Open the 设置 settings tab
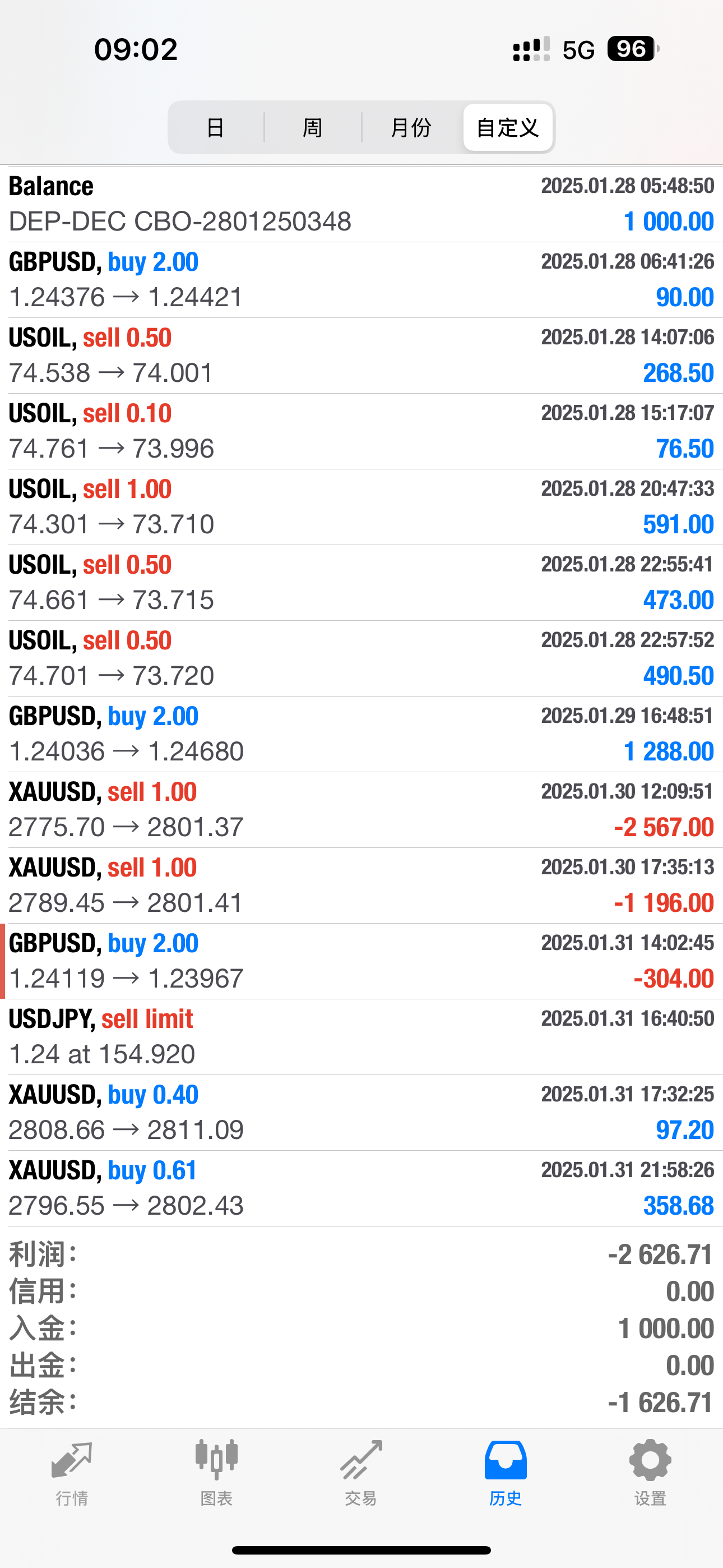 [650, 1472]
